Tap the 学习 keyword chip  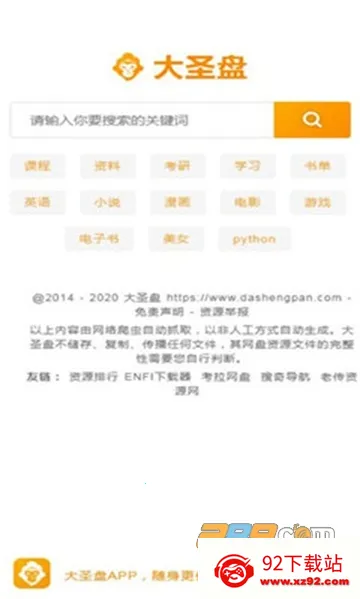click(x=248, y=166)
